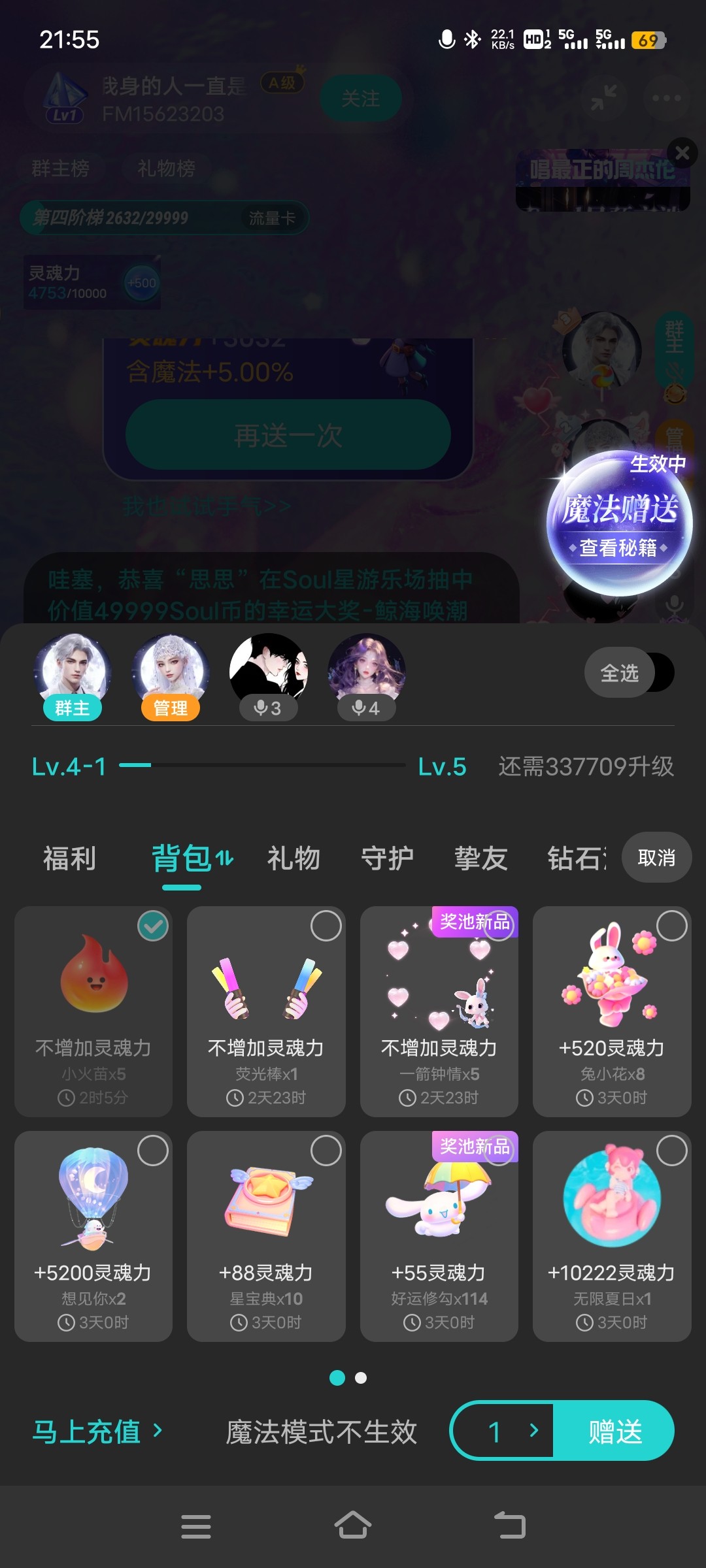Switch to the 福利 tab
The width and height of the screenshot is (706, 1568).
tap(69, 858)
